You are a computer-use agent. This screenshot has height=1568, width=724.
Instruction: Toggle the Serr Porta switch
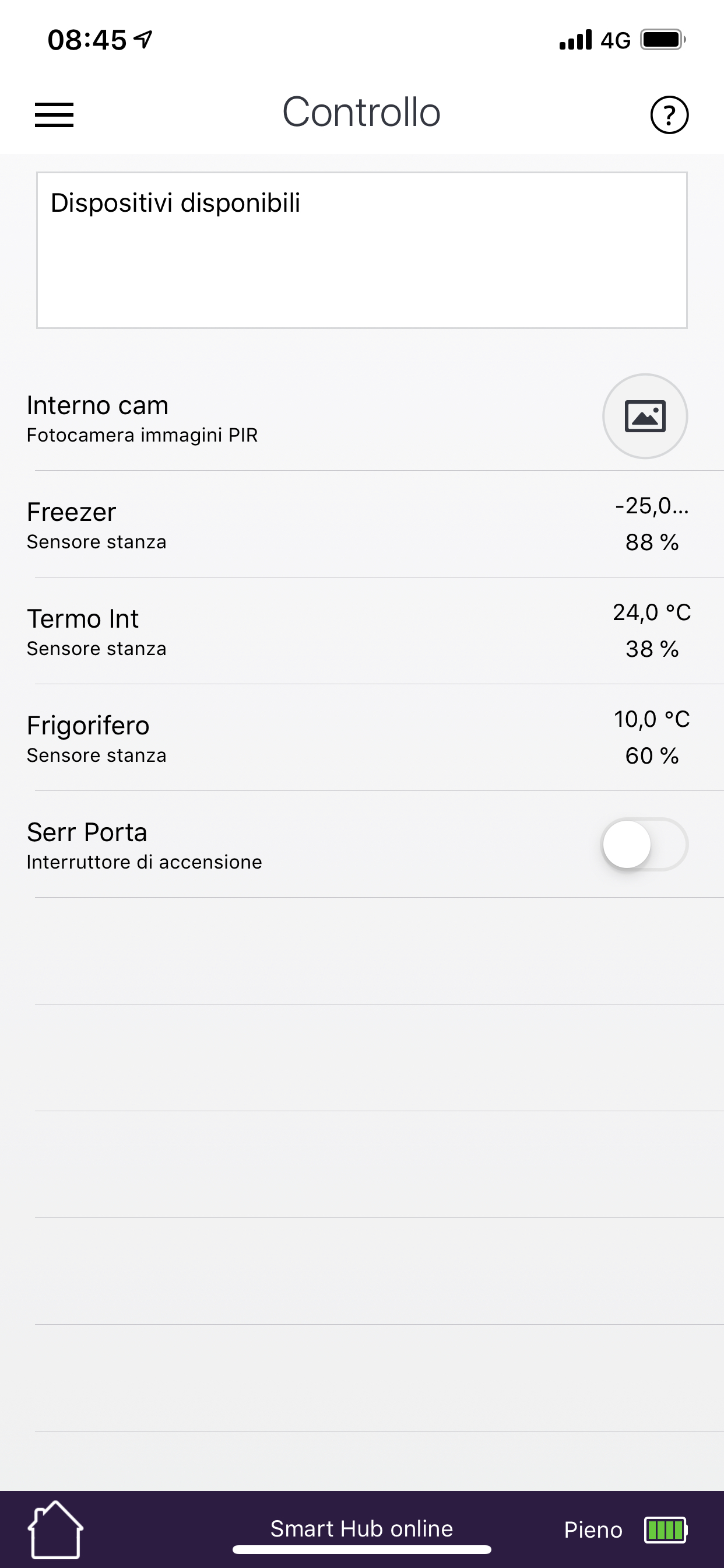pyautogui.click(x=644, y=844)
